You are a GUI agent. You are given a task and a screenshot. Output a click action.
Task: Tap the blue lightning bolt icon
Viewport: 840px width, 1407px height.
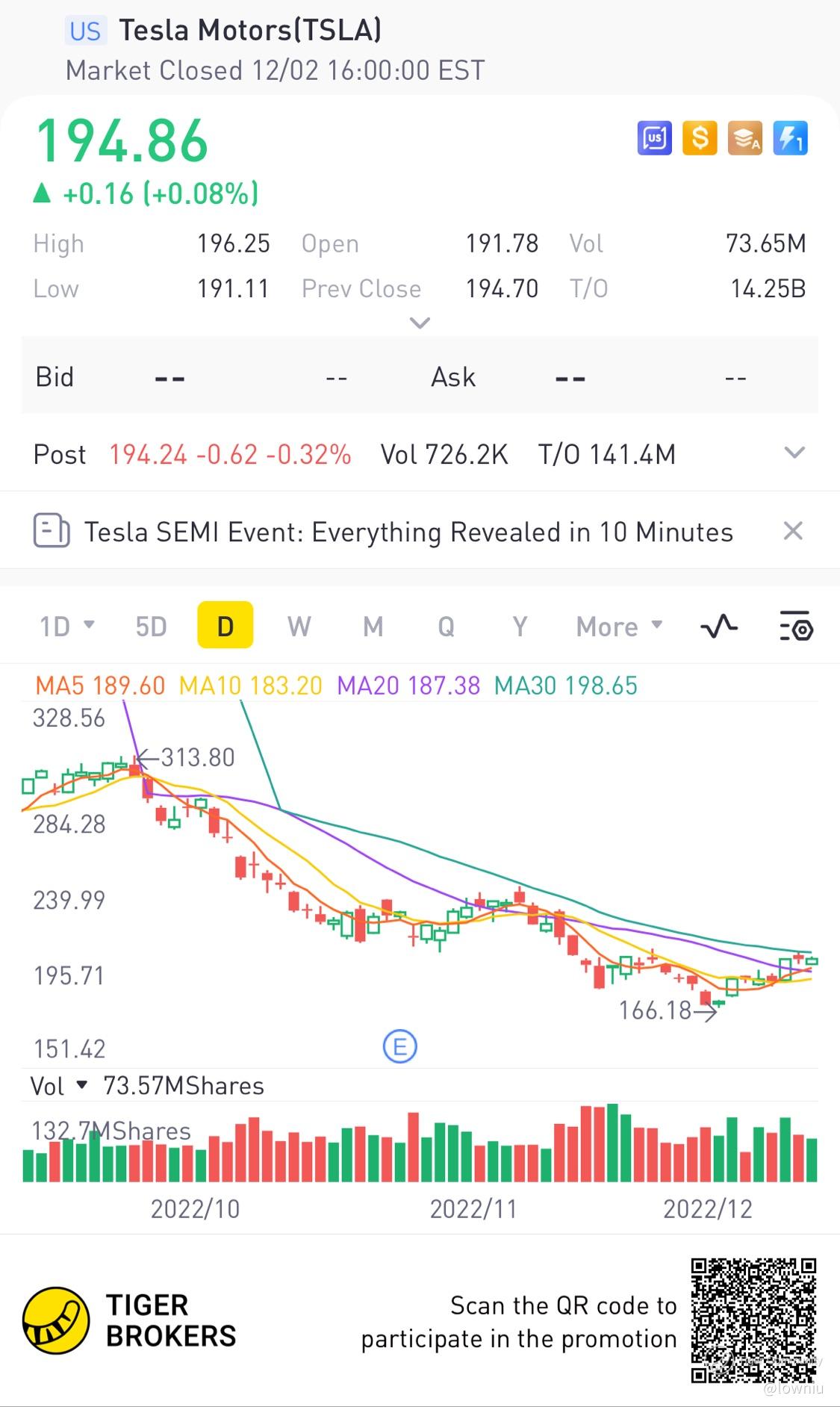click(790, 138)
